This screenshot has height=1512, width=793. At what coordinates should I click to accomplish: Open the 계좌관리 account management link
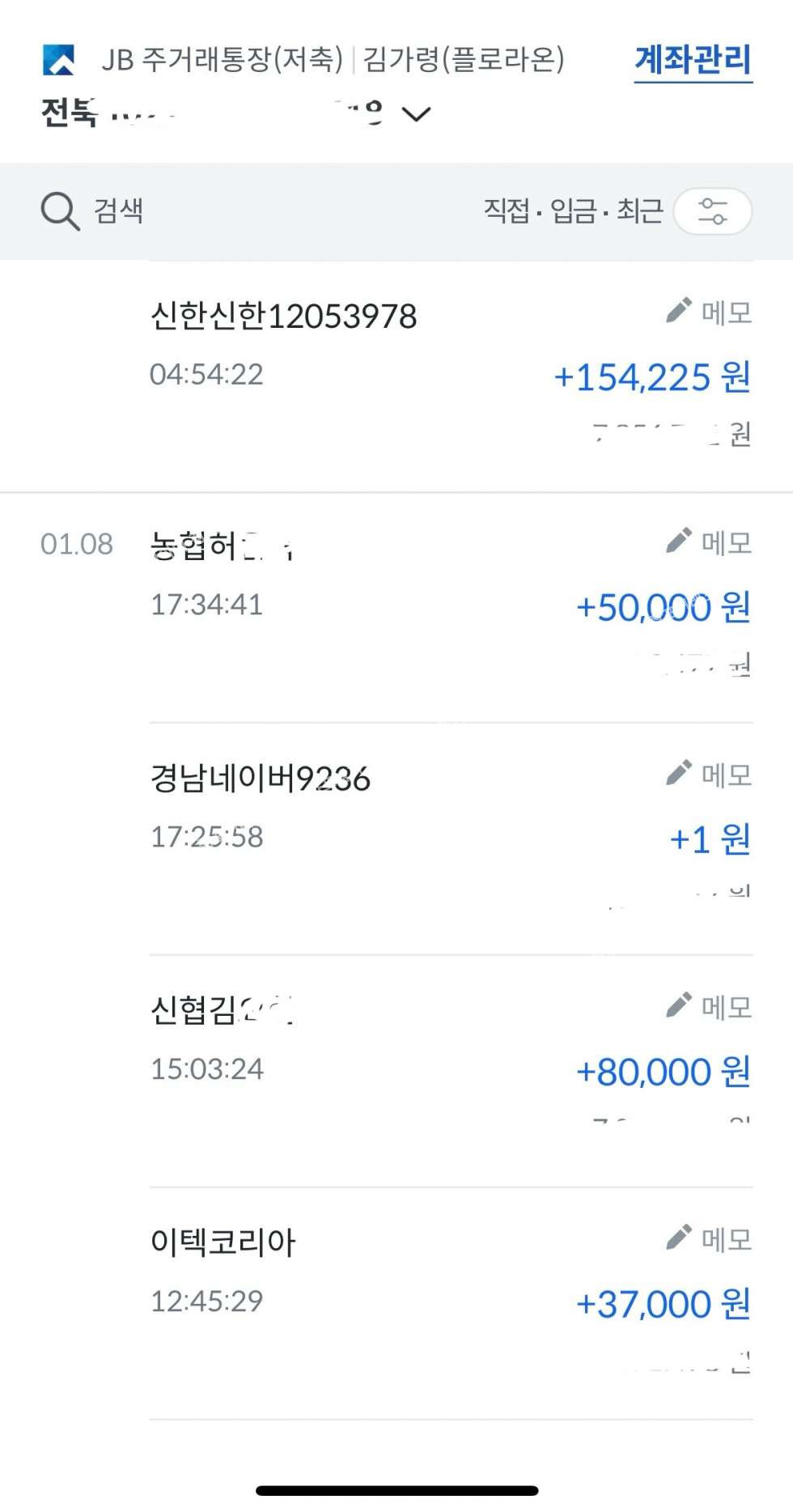point(693,60)
